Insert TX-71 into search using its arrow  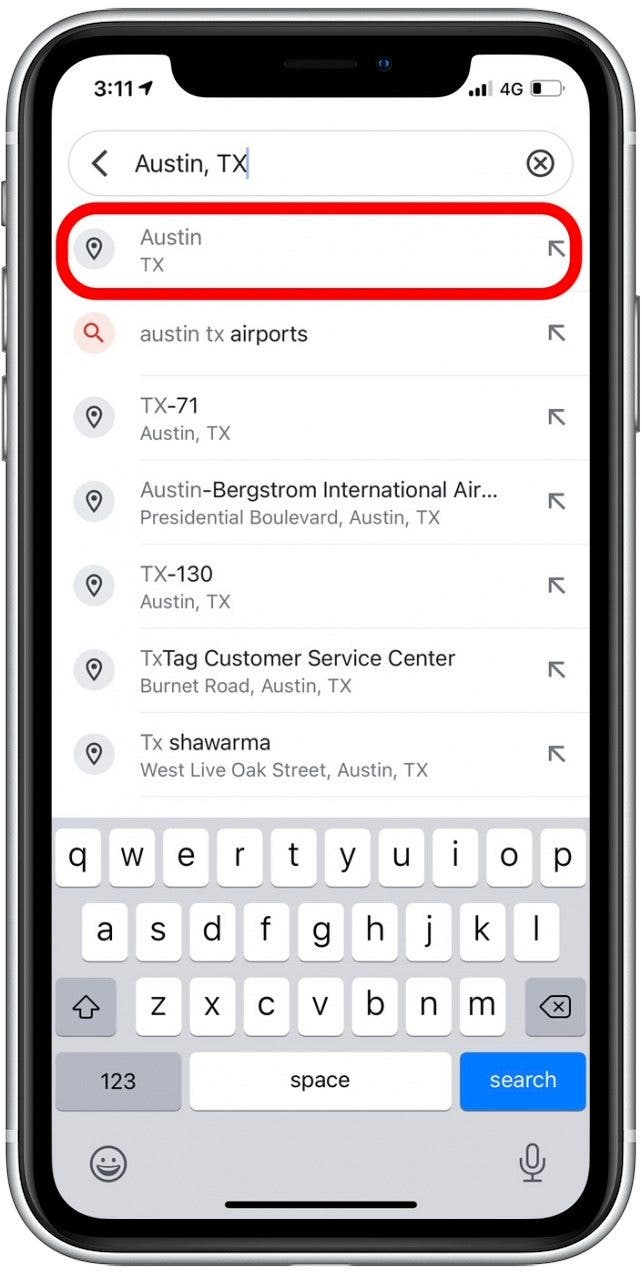click(557, 418)
